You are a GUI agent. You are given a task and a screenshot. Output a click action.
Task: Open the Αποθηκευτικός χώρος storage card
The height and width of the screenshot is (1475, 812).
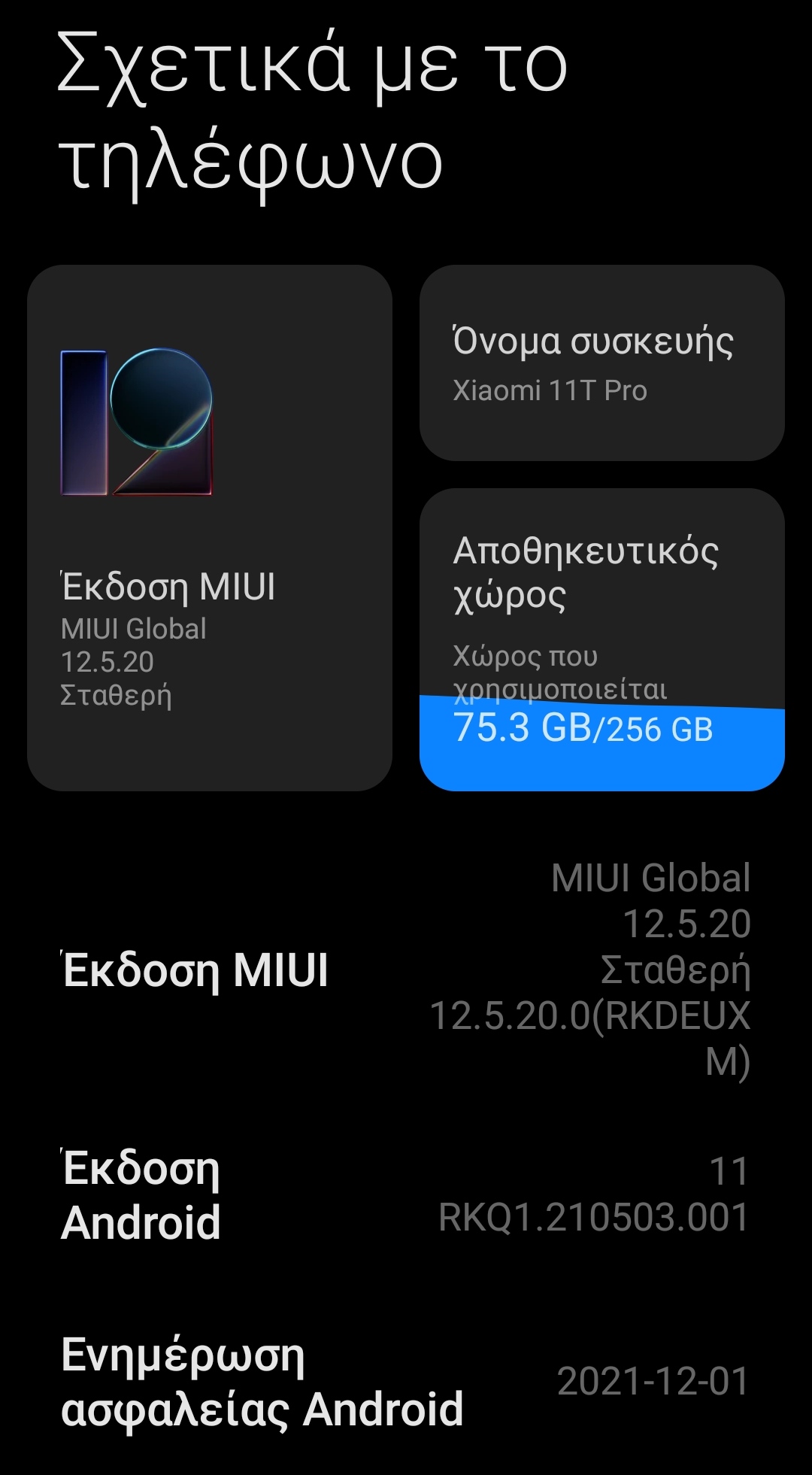click(x=601, y=639)
